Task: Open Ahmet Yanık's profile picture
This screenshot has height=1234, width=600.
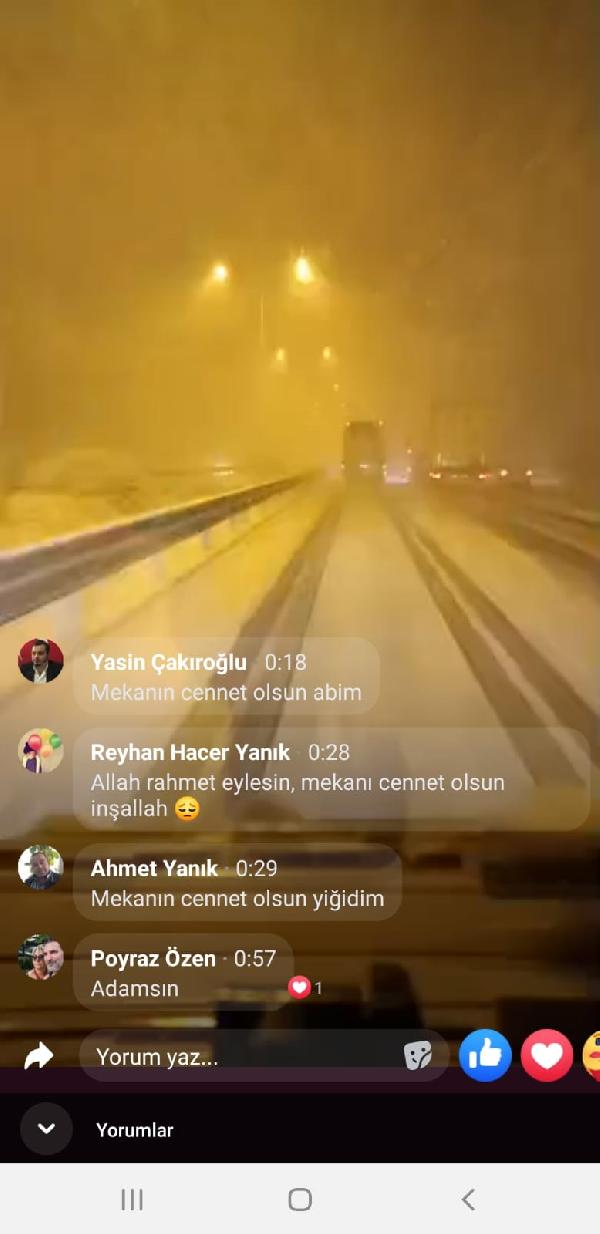Action: point(41,867)
